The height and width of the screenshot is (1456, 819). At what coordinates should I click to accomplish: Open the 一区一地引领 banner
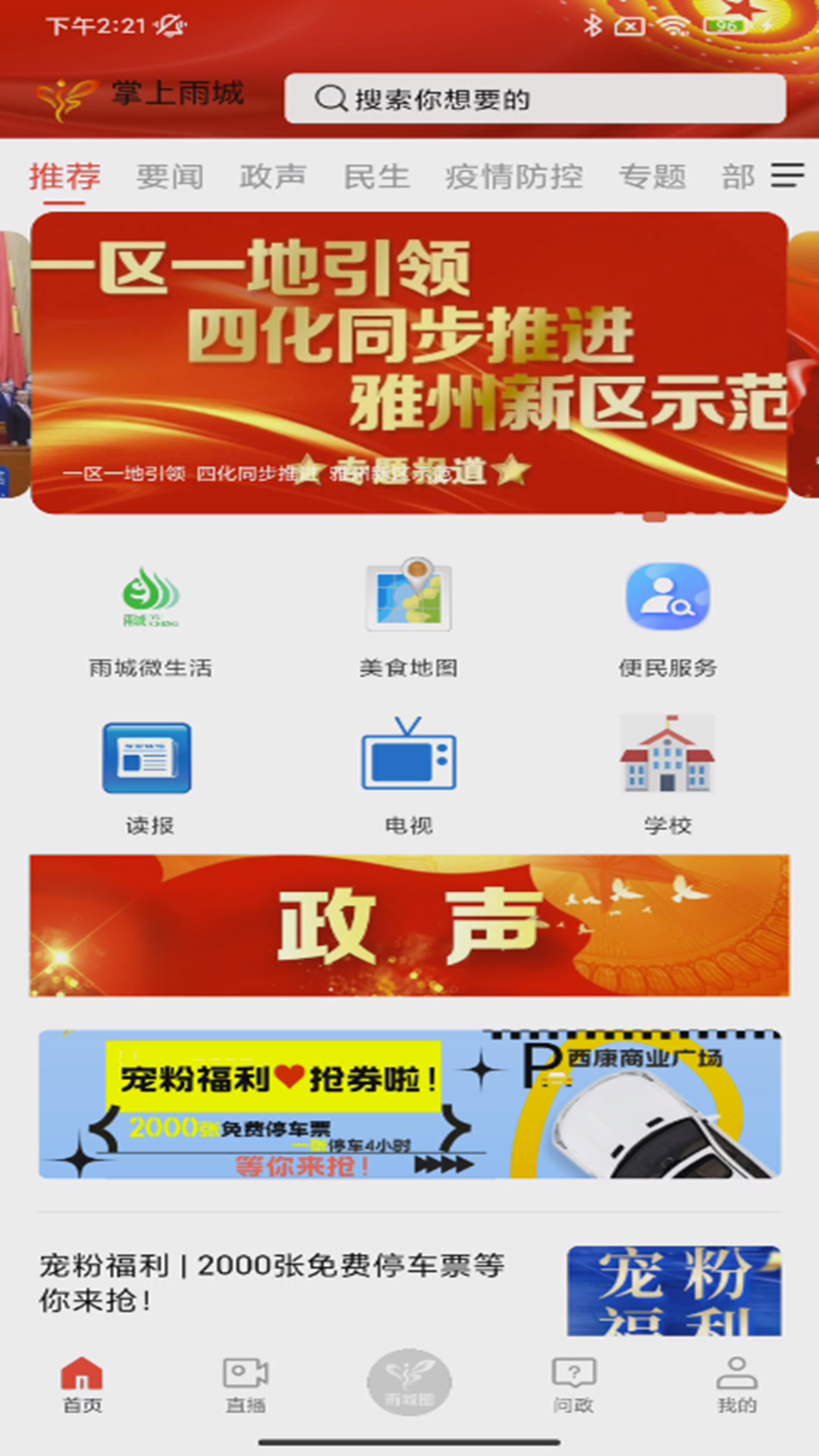click(409, 363)
